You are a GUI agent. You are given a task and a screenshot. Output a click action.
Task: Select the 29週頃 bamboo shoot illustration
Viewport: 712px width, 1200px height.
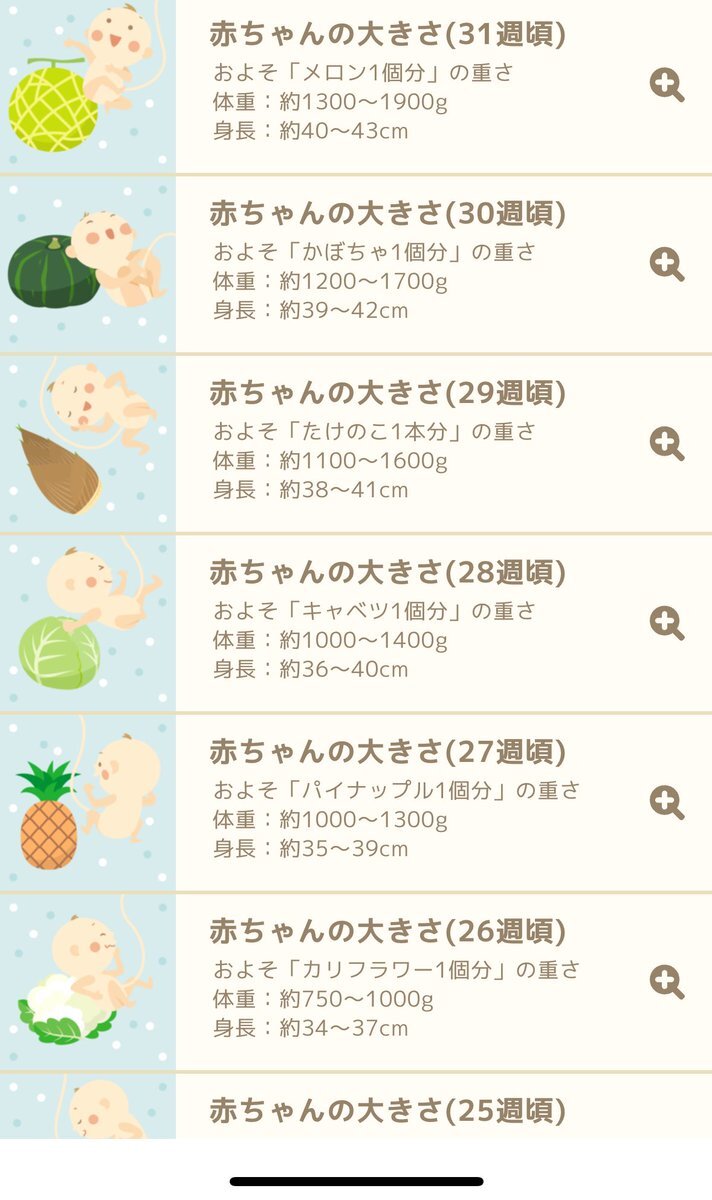click(x=88, y=444)
